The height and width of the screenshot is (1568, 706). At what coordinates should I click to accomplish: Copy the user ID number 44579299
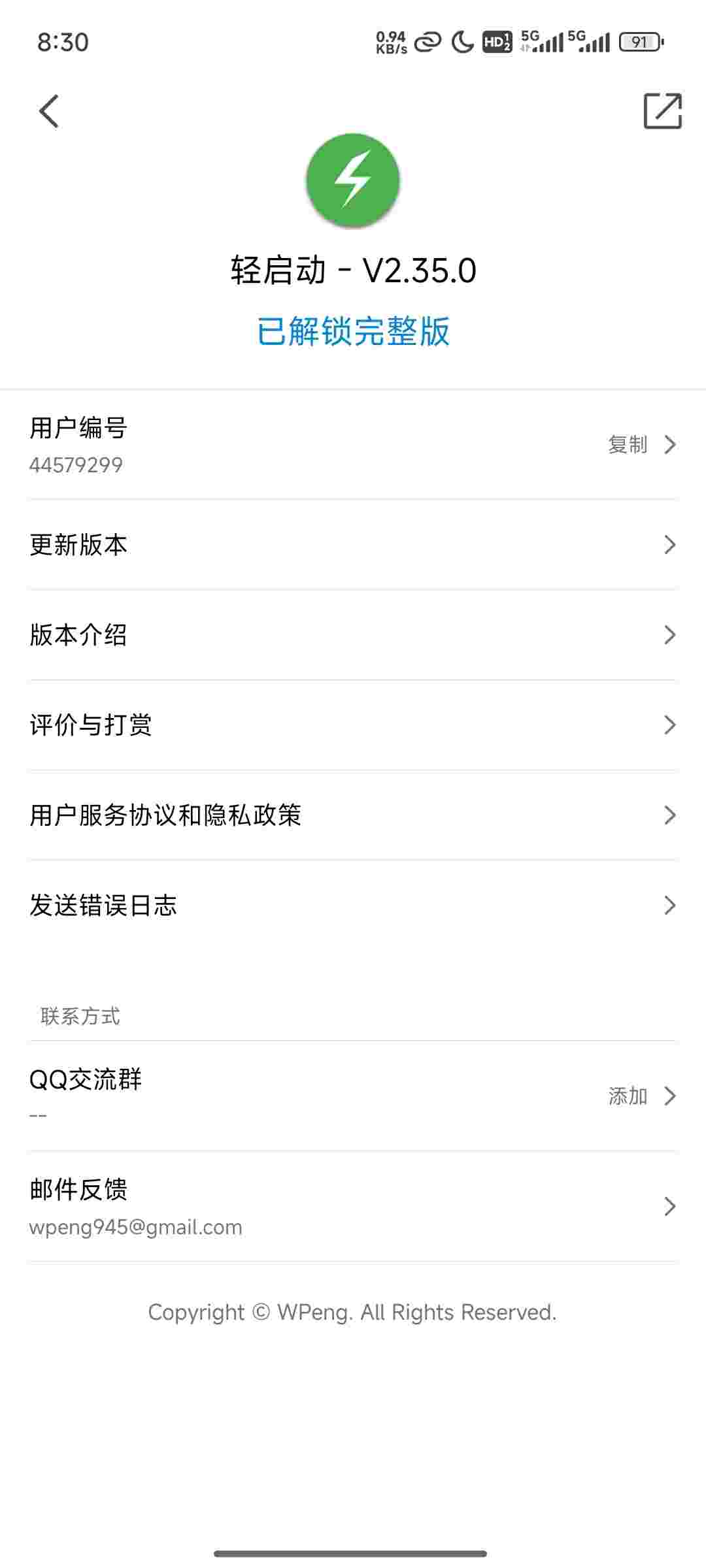628,445
